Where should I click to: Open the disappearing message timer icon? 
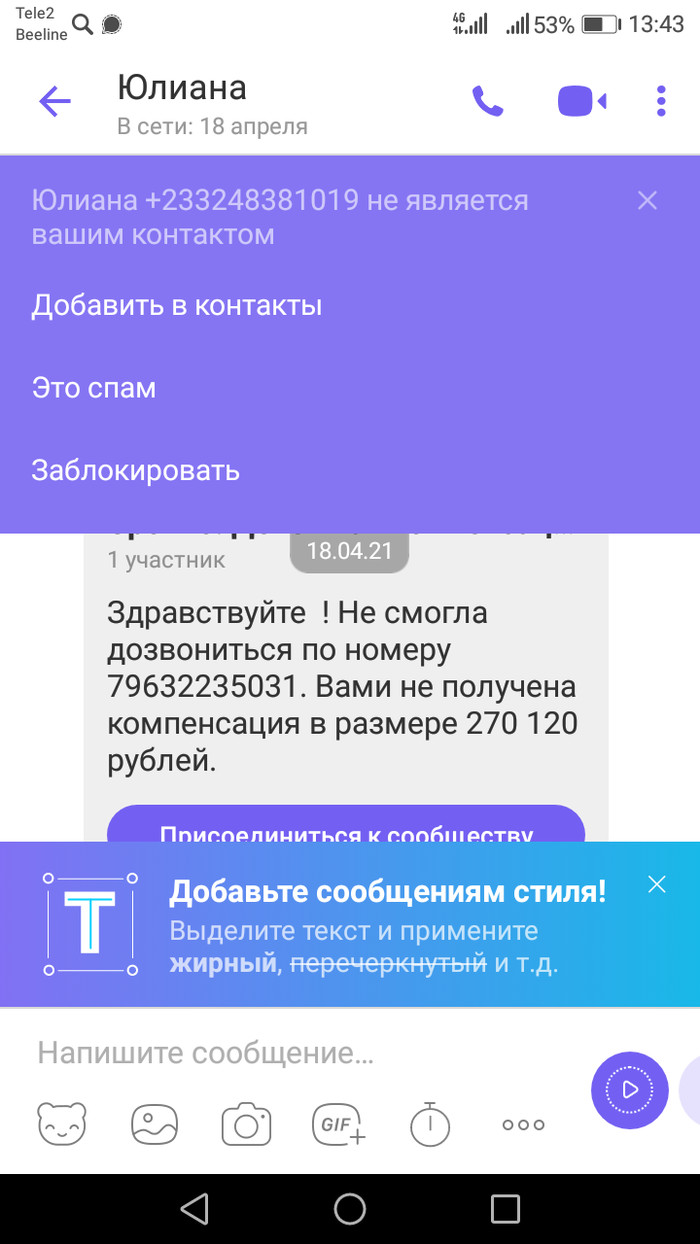point(430,1124)
